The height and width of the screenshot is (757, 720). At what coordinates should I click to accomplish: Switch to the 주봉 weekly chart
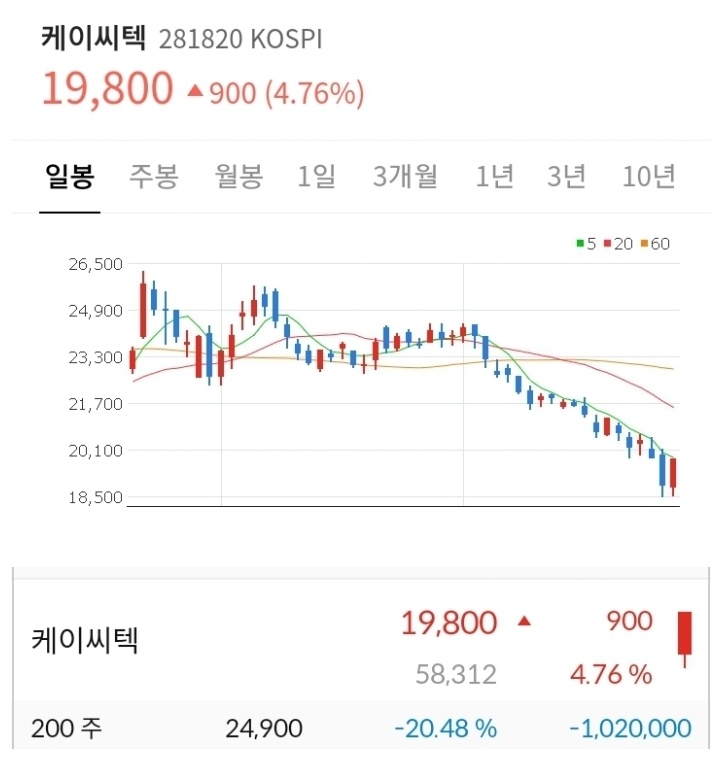[x=153, y=177]
